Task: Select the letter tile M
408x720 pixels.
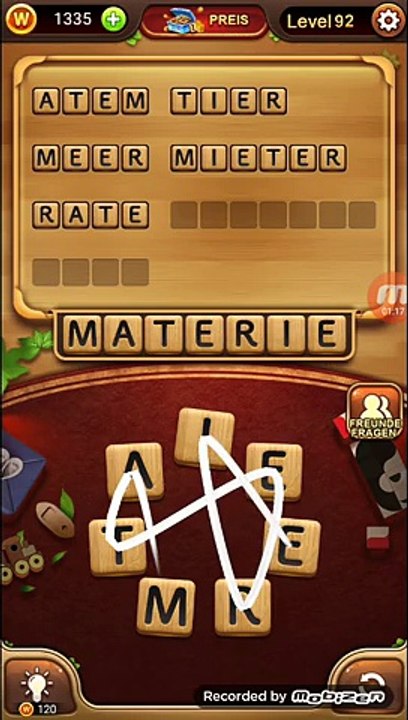Action: click(x=166, y=606)
